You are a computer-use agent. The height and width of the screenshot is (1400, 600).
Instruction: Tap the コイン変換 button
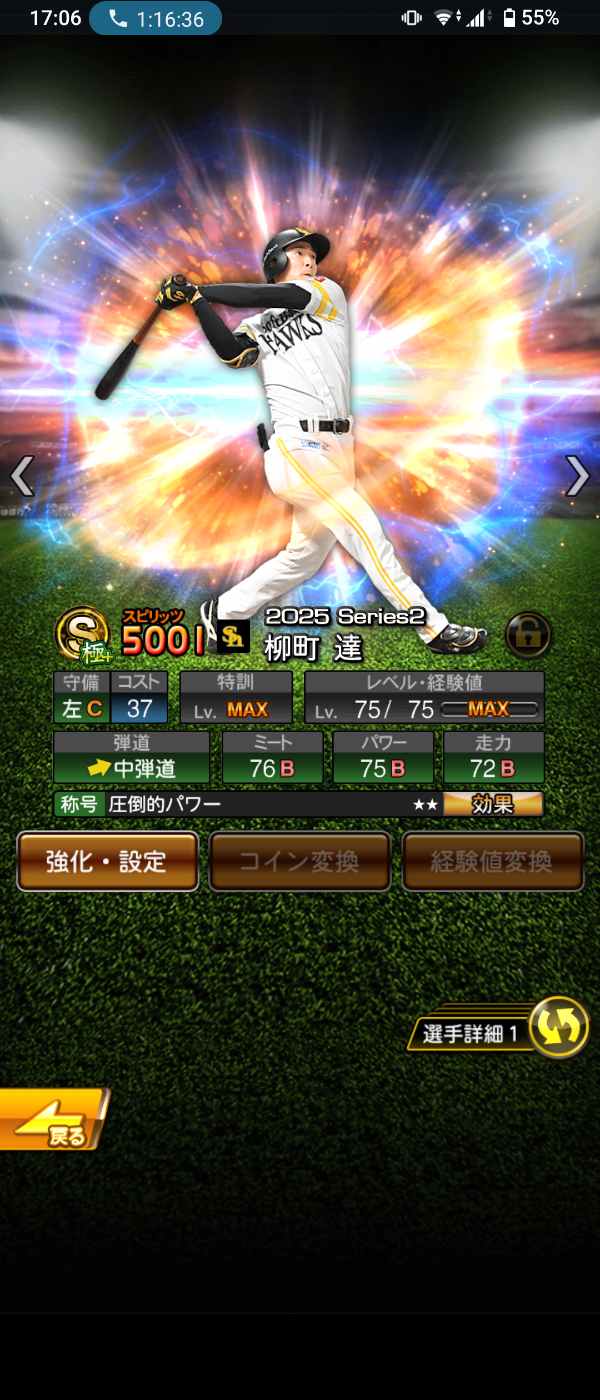[x=299, y=861]
